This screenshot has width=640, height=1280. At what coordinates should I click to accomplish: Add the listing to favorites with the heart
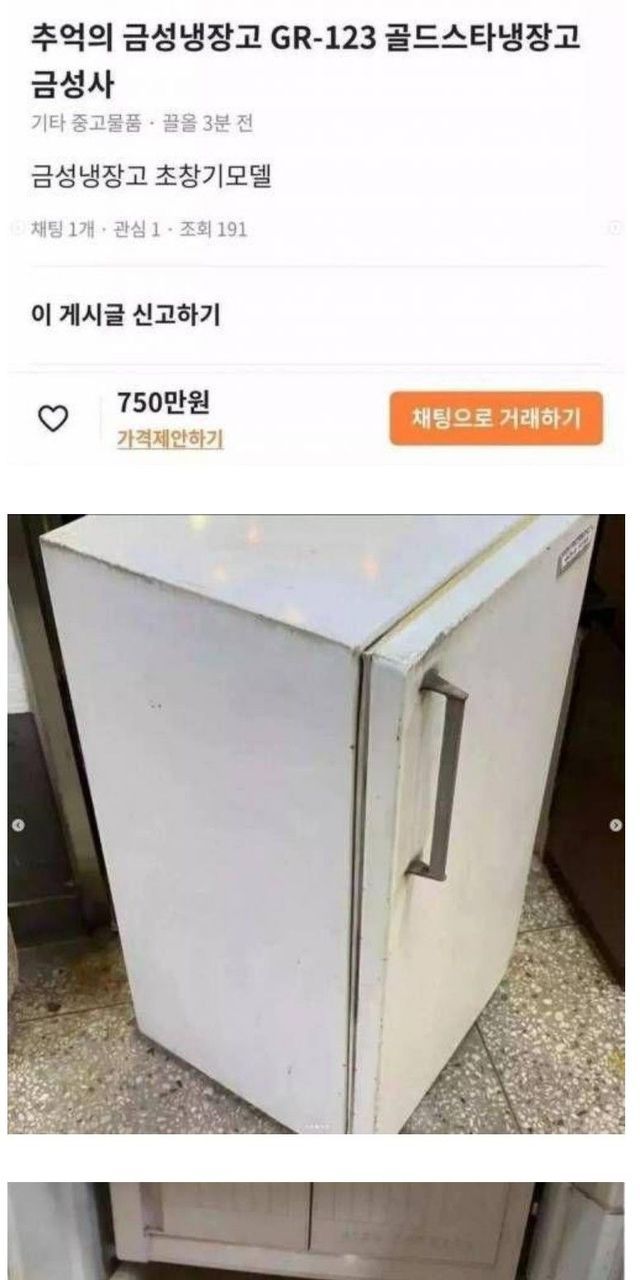coord(53,420)
